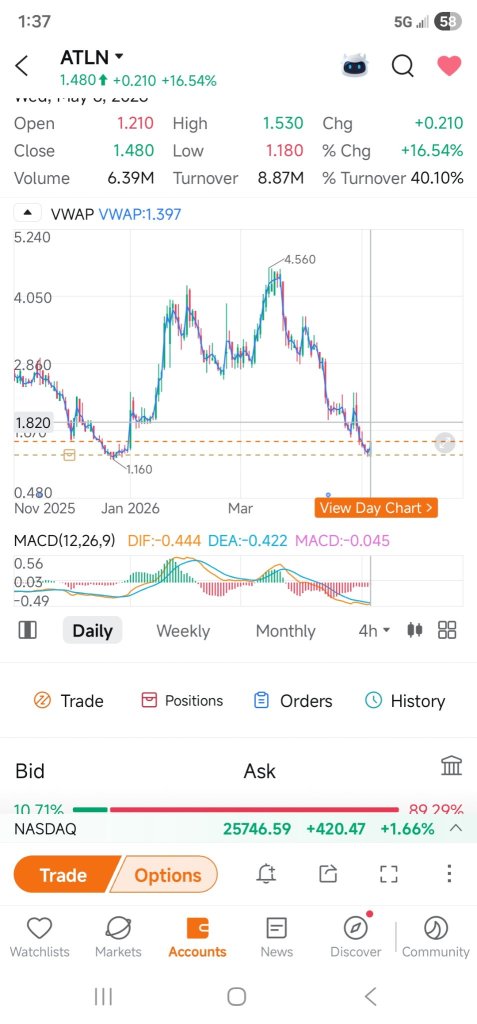477x1024 pixels.
Task: Open the Orders shortcut
Action: click(293, 701)
